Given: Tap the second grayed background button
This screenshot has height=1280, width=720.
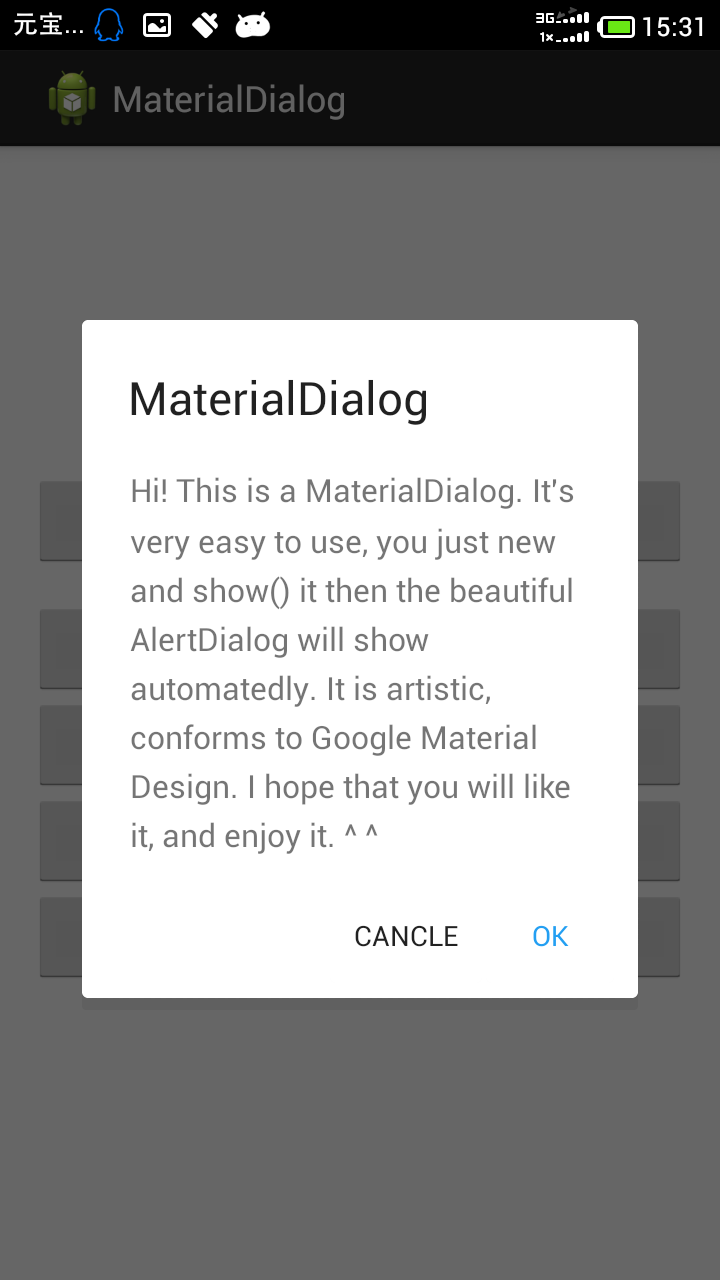Looking at the screenshot, I should 60,649.
